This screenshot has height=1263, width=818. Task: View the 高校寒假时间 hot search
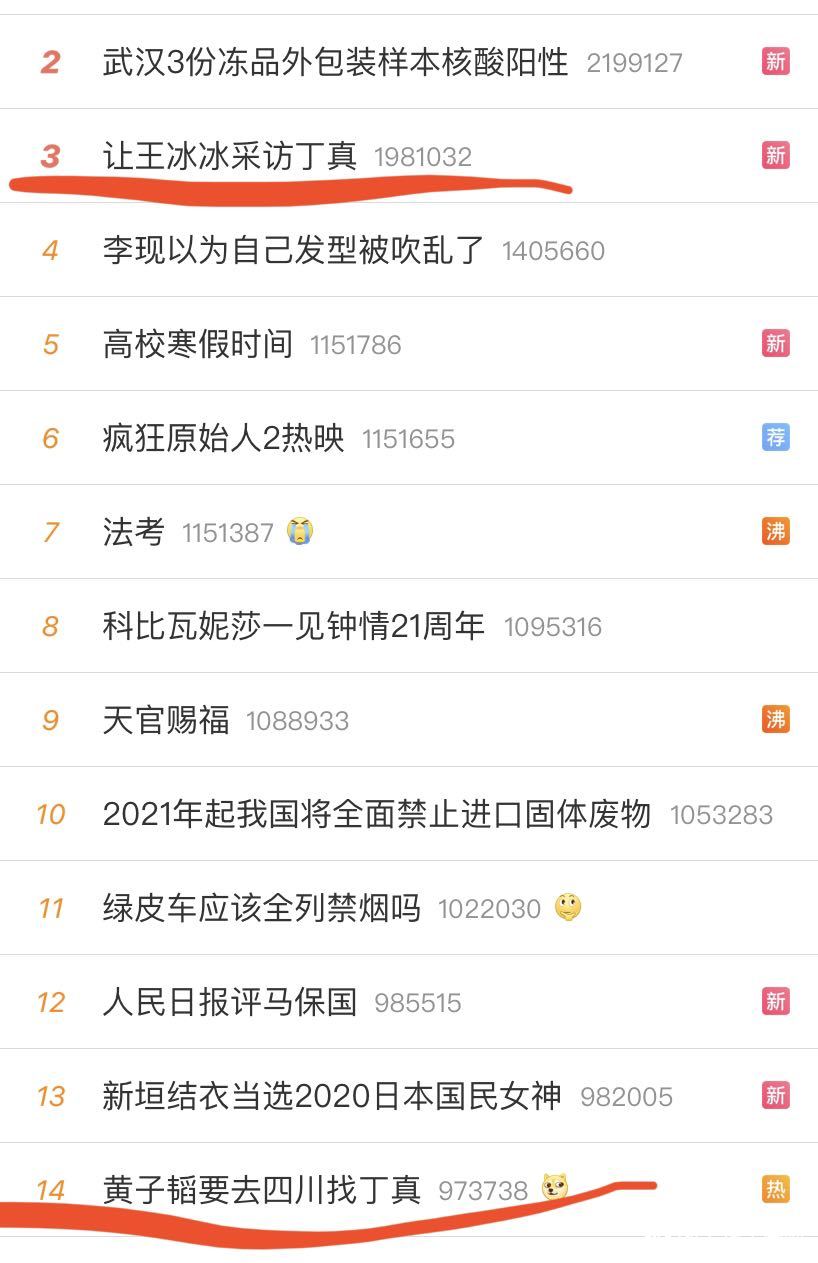[x=198, y=344]
